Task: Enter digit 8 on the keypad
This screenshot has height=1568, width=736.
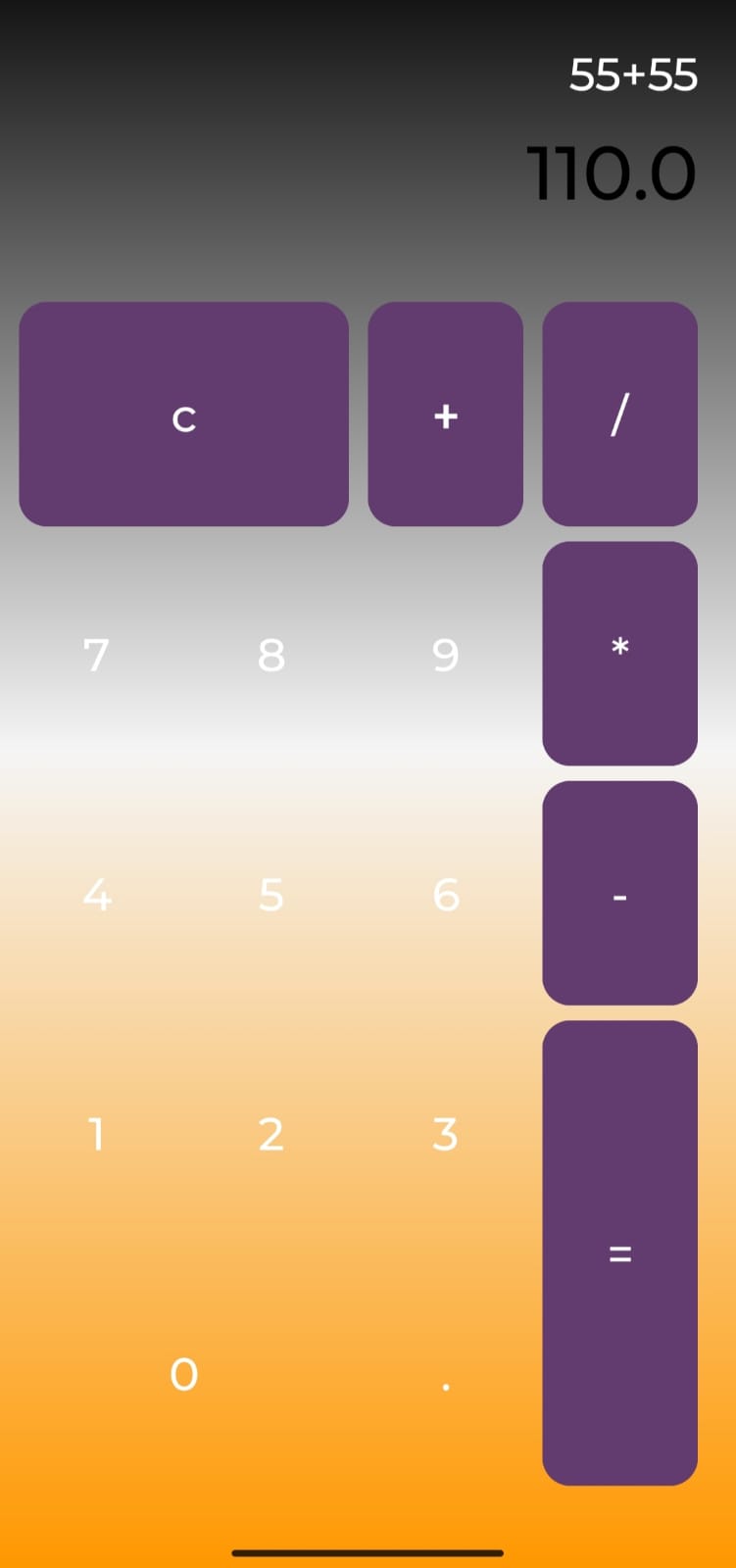Action: point(271,655)
